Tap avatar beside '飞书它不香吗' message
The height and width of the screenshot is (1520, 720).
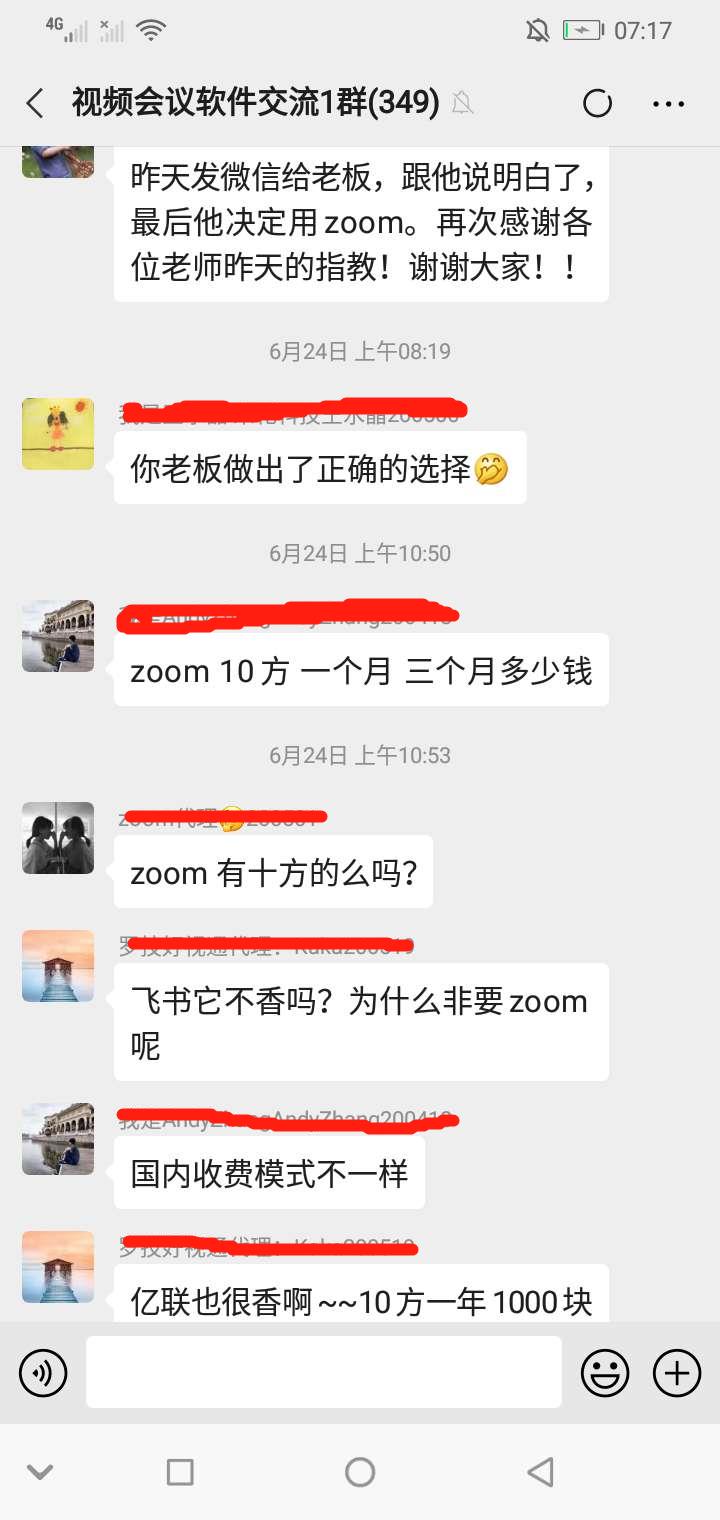(58, 966)
